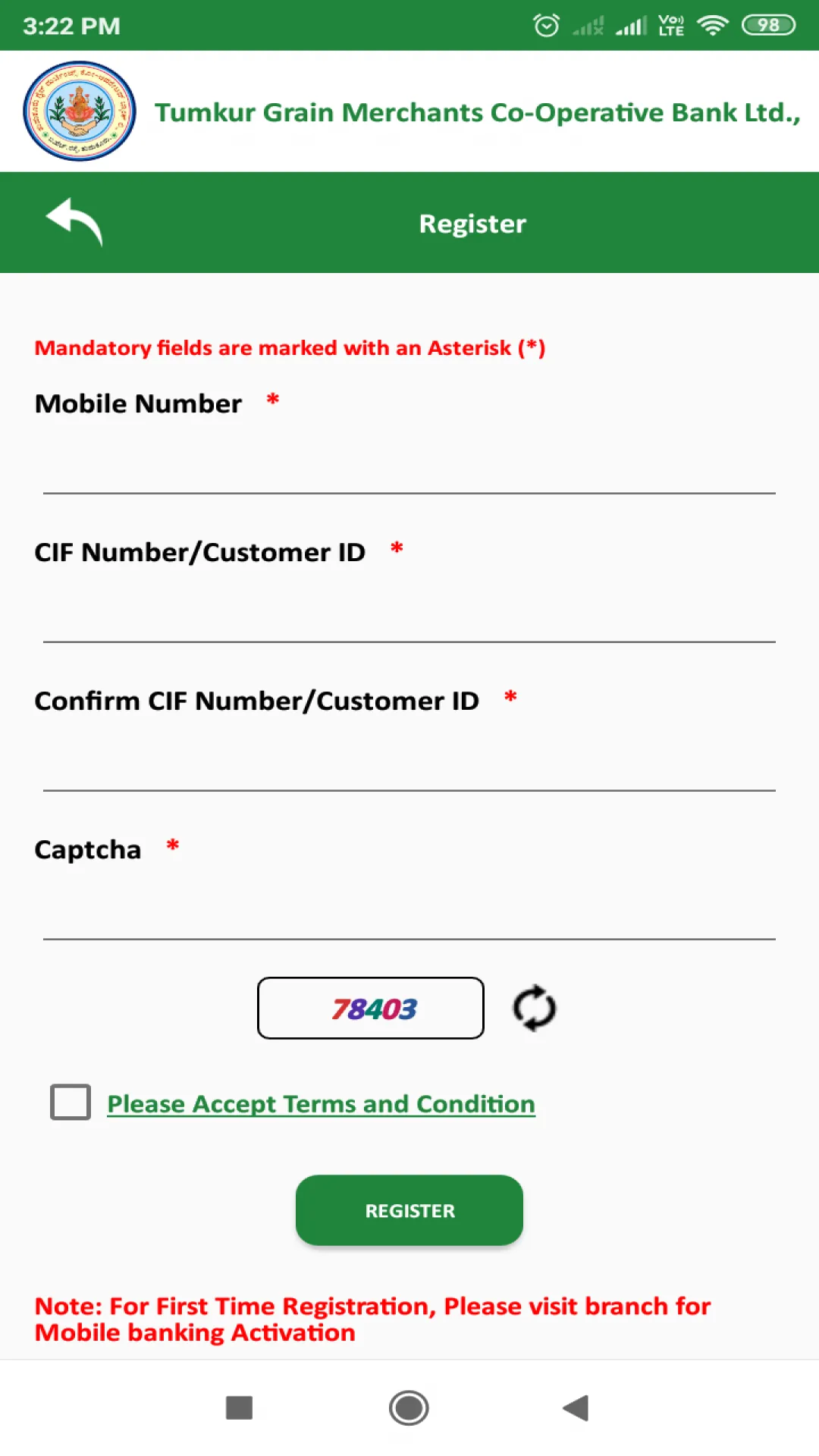This screenshot has width=819, height=1456.
Task: Focus the Captcha input field
Action: point(409,910)
